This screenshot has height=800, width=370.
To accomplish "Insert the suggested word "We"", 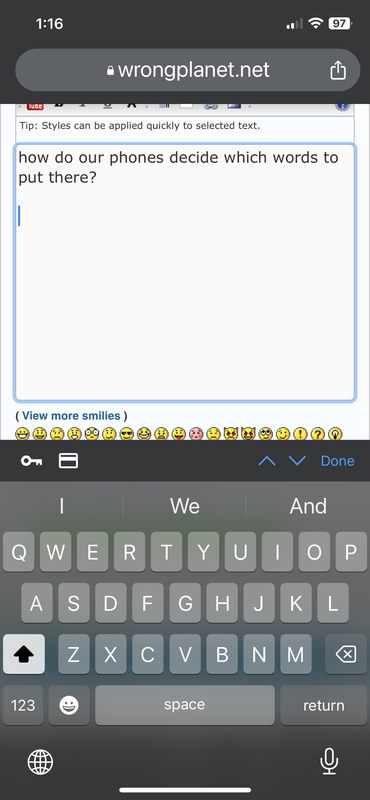I will pos(185,506).
